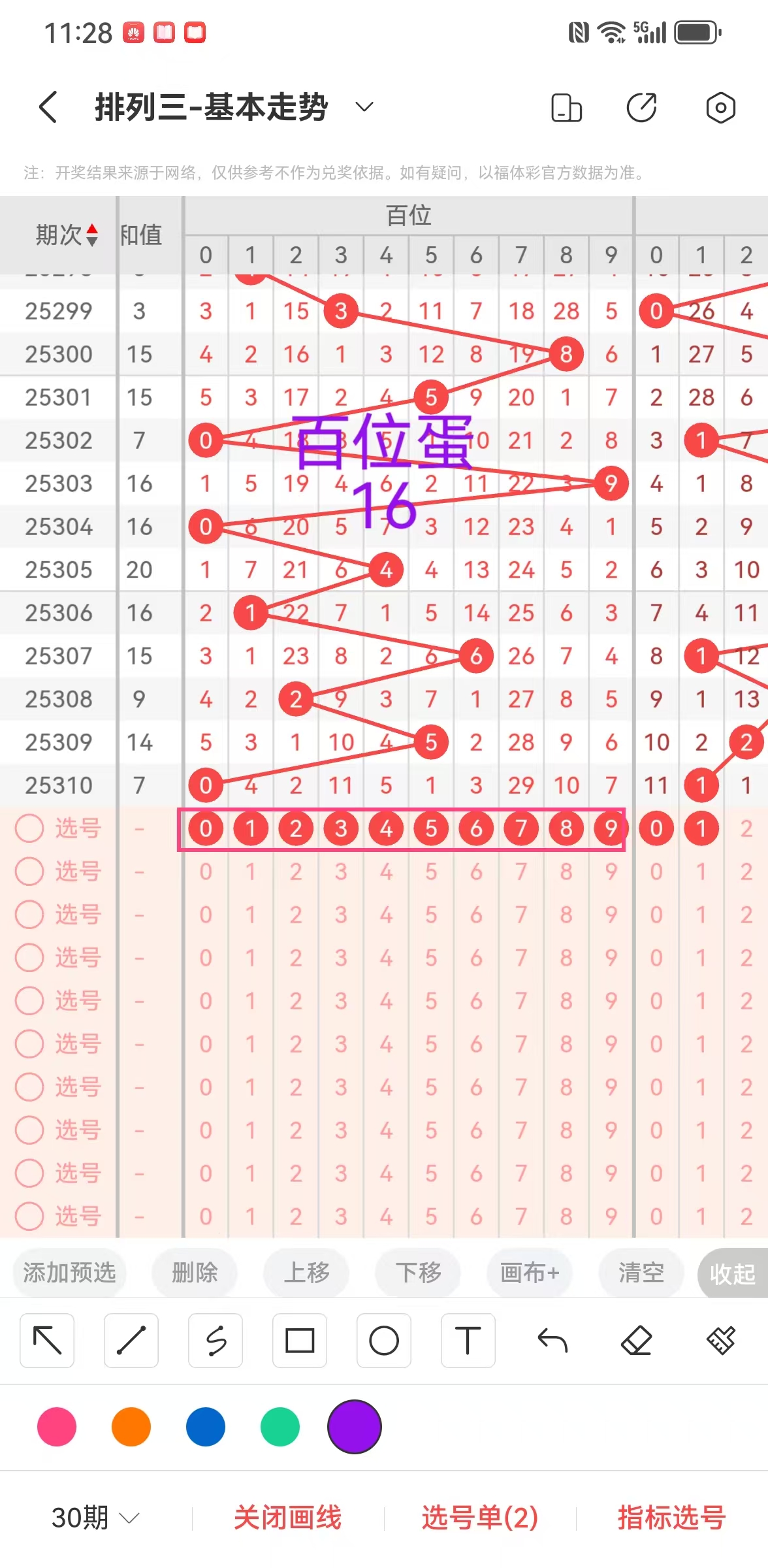
Task: Tap 画布+ to enlarge the canvas
Action: [530, 1273]
